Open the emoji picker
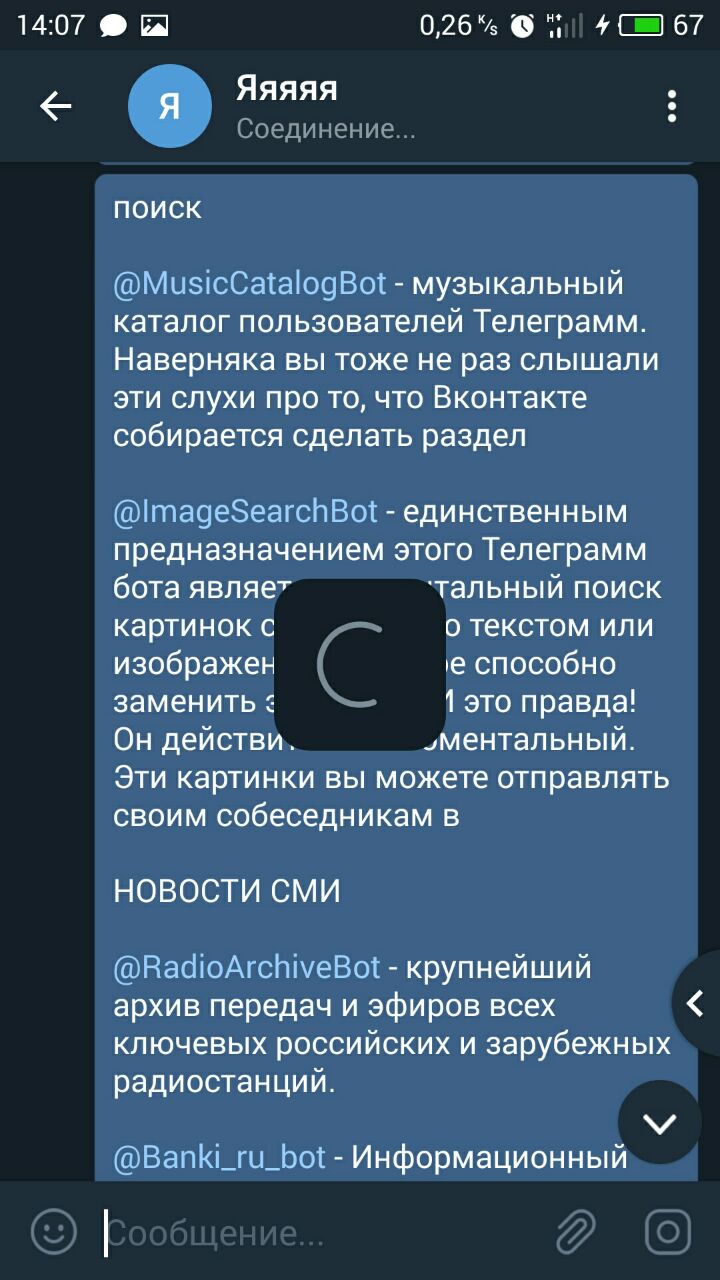This screenshot has height=1280, width=720. pyautogui.click(x=54, y=1232)
